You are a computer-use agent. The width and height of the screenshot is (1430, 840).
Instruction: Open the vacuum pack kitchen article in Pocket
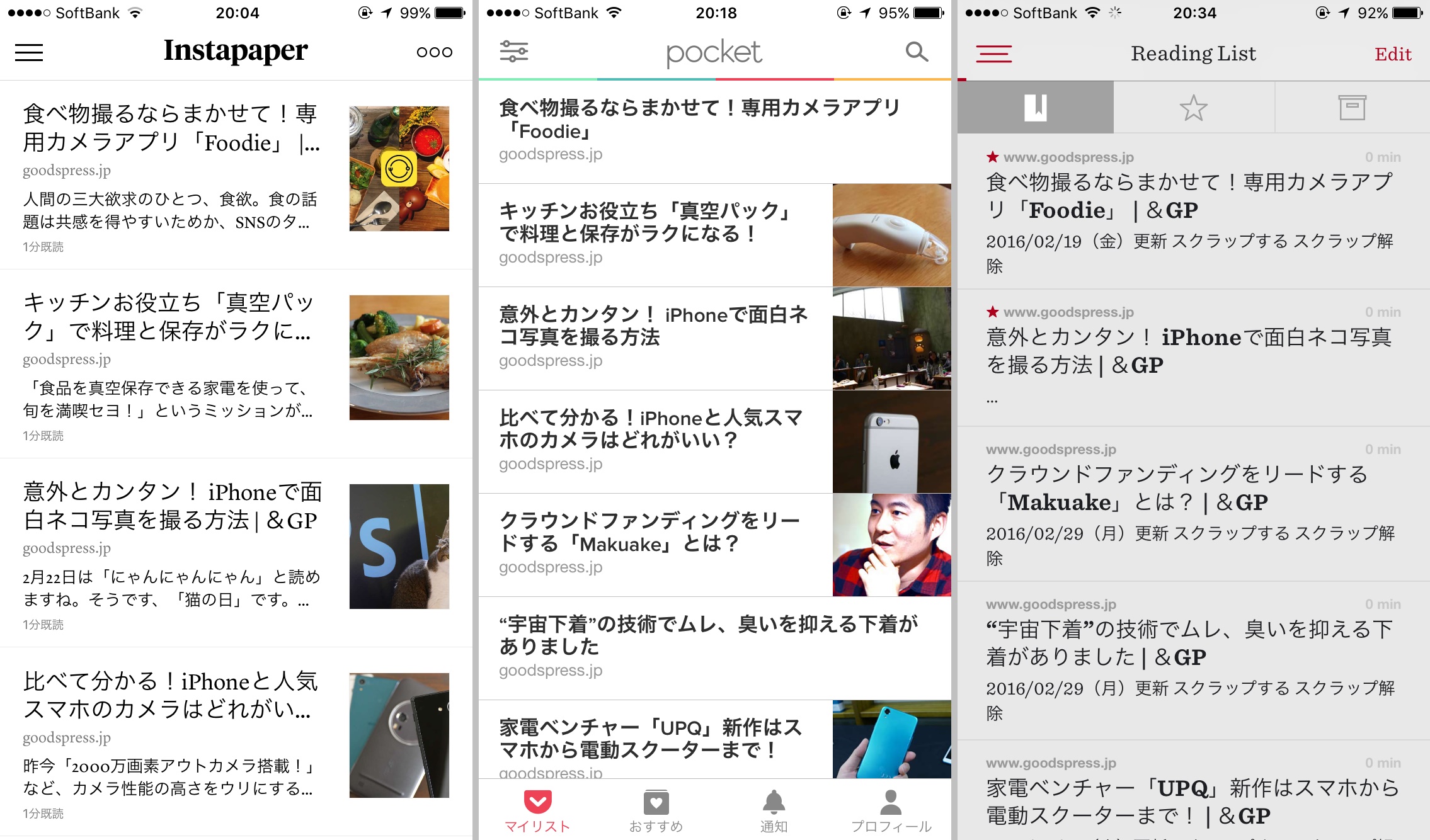pyautogui.click(x=715, y=236)
